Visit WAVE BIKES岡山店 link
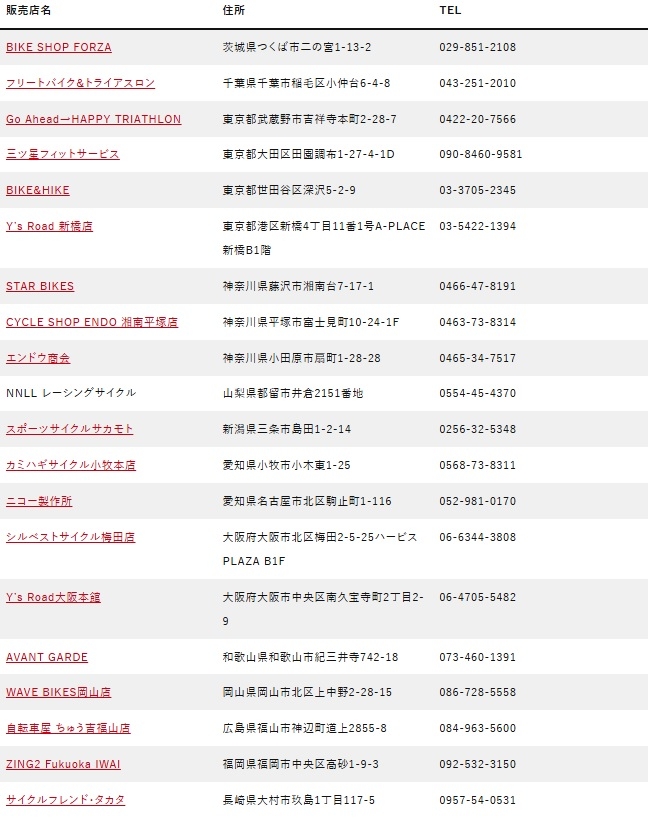Screen dimensions: 648x818 [58, 692]
